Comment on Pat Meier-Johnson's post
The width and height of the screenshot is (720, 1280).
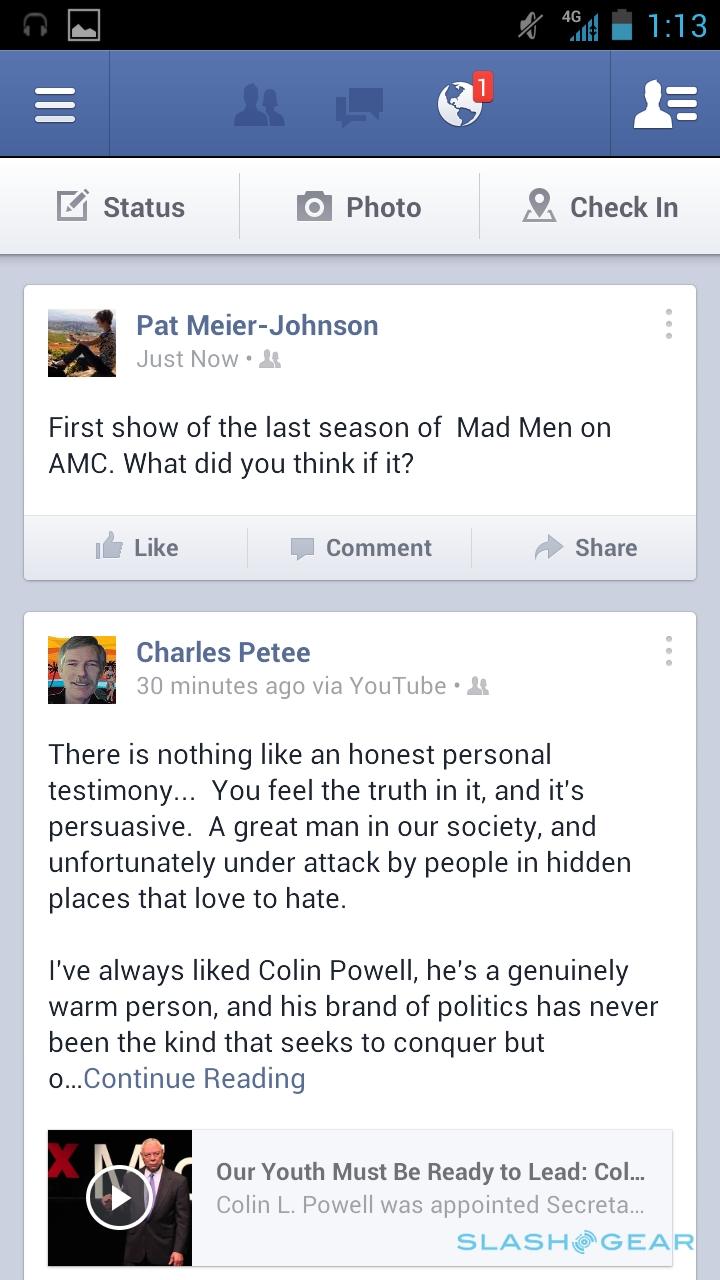click(x=360, y=547)
